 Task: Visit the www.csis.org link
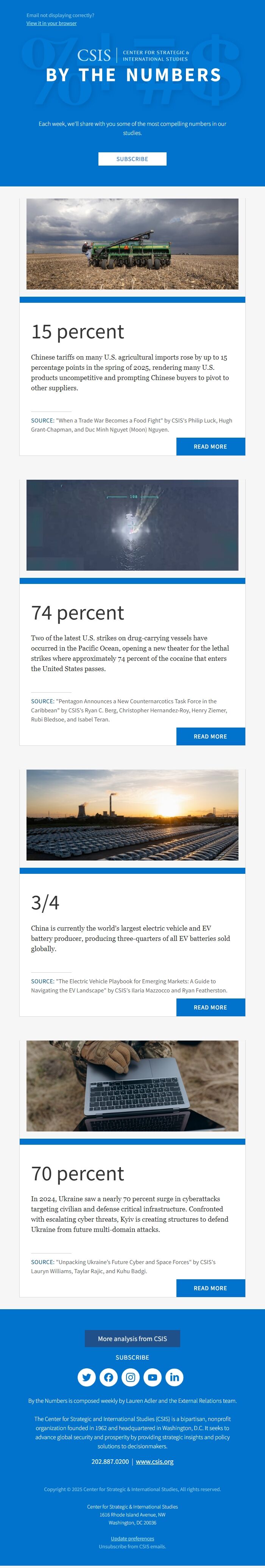tap(154, 1461)
